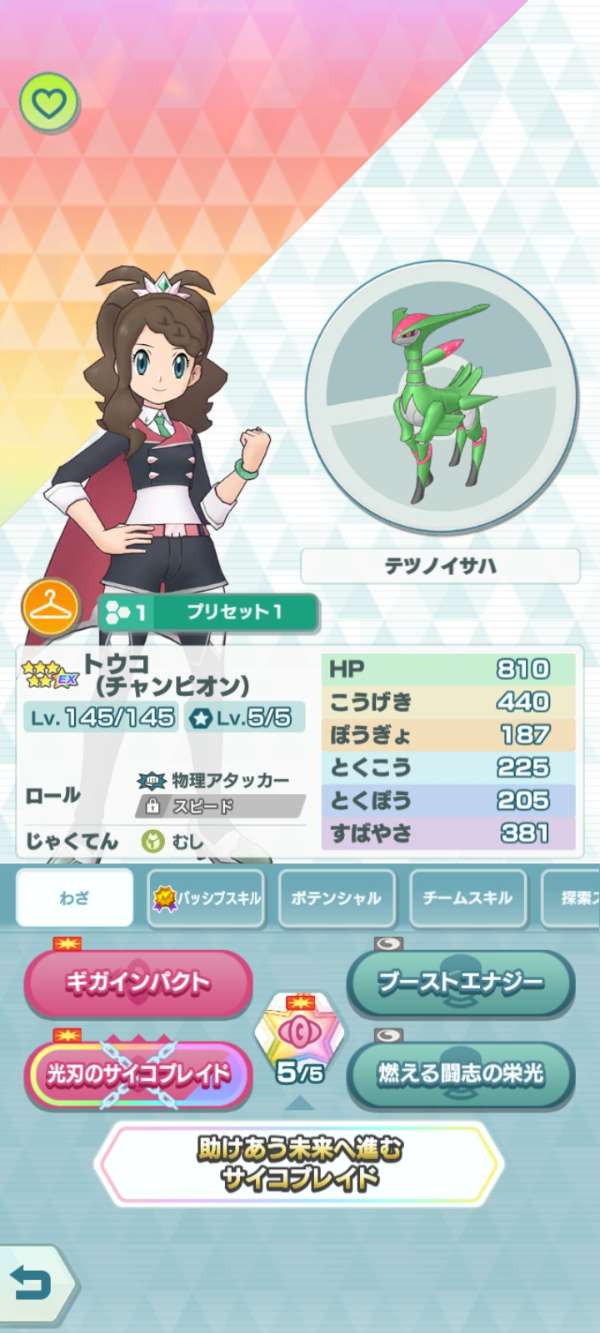This screenshot has height=1333, width=600.
Task: View details of ギガインパクト move
Action: point(138,984)
